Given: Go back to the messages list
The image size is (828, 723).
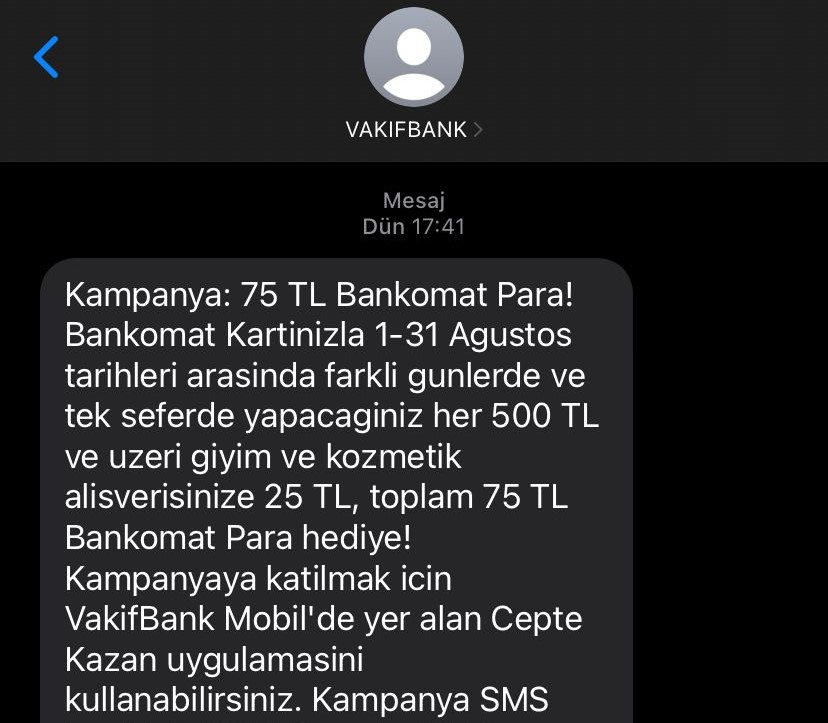Looking at the screenshot, I should [x=47, y=57].
